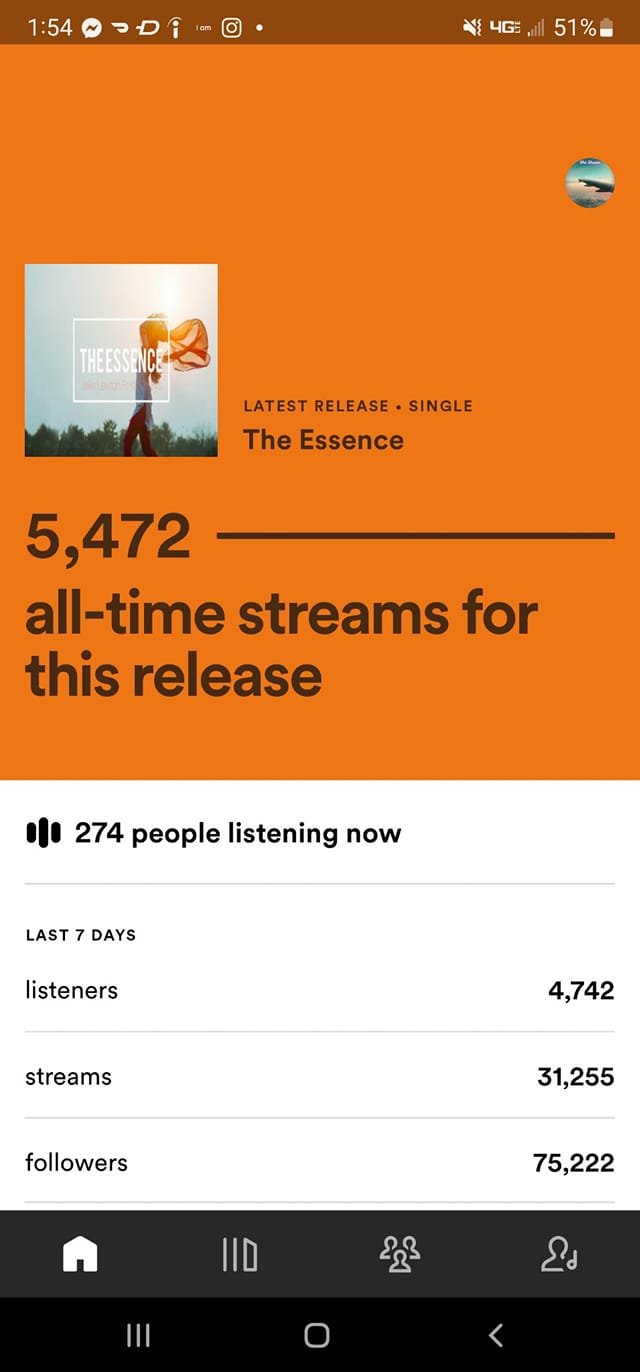Screen dimensions: 640x1372
Task: Switch to the Music catalog tab
Action: coord(240,1253)
